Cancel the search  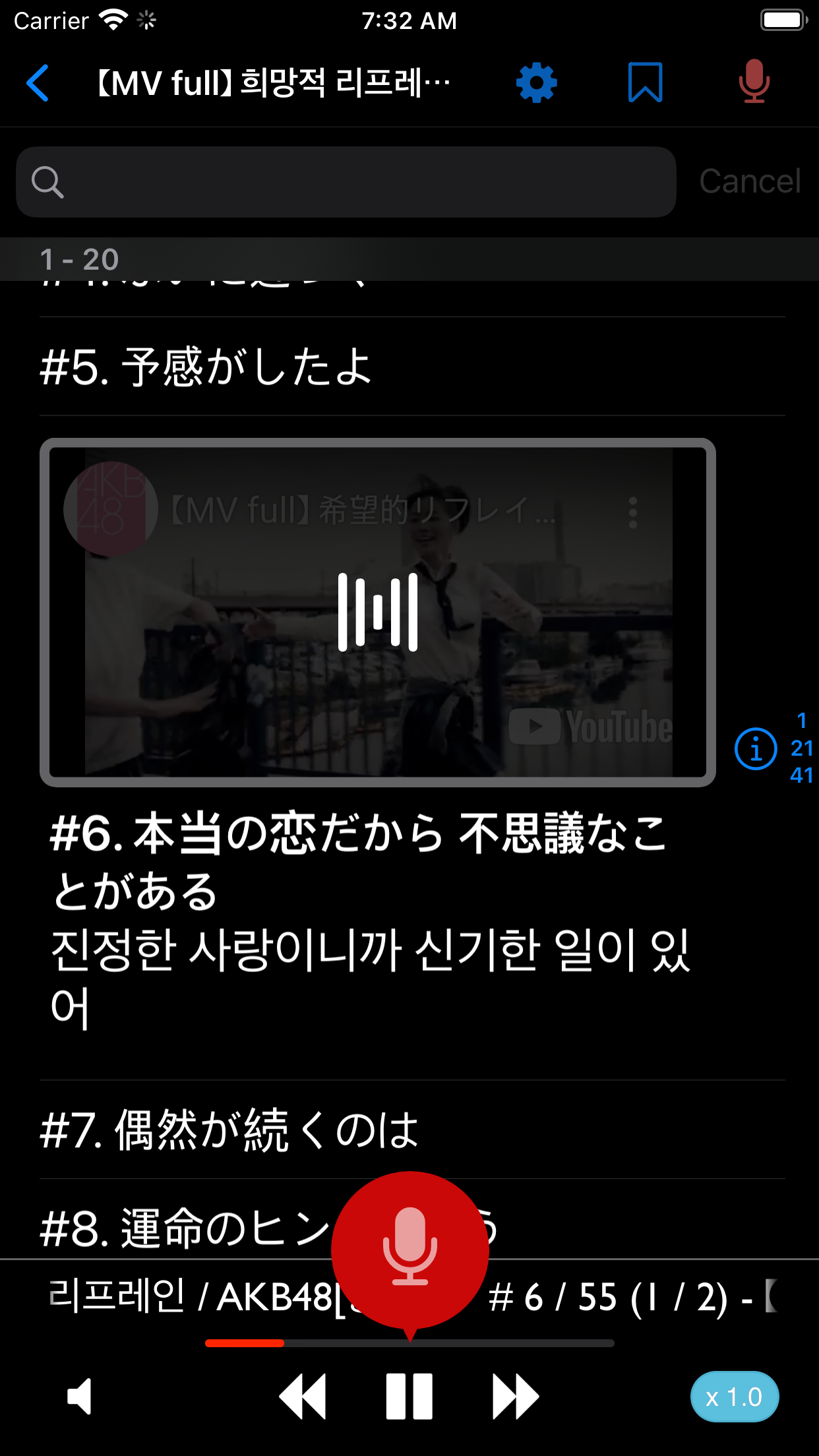750,181
